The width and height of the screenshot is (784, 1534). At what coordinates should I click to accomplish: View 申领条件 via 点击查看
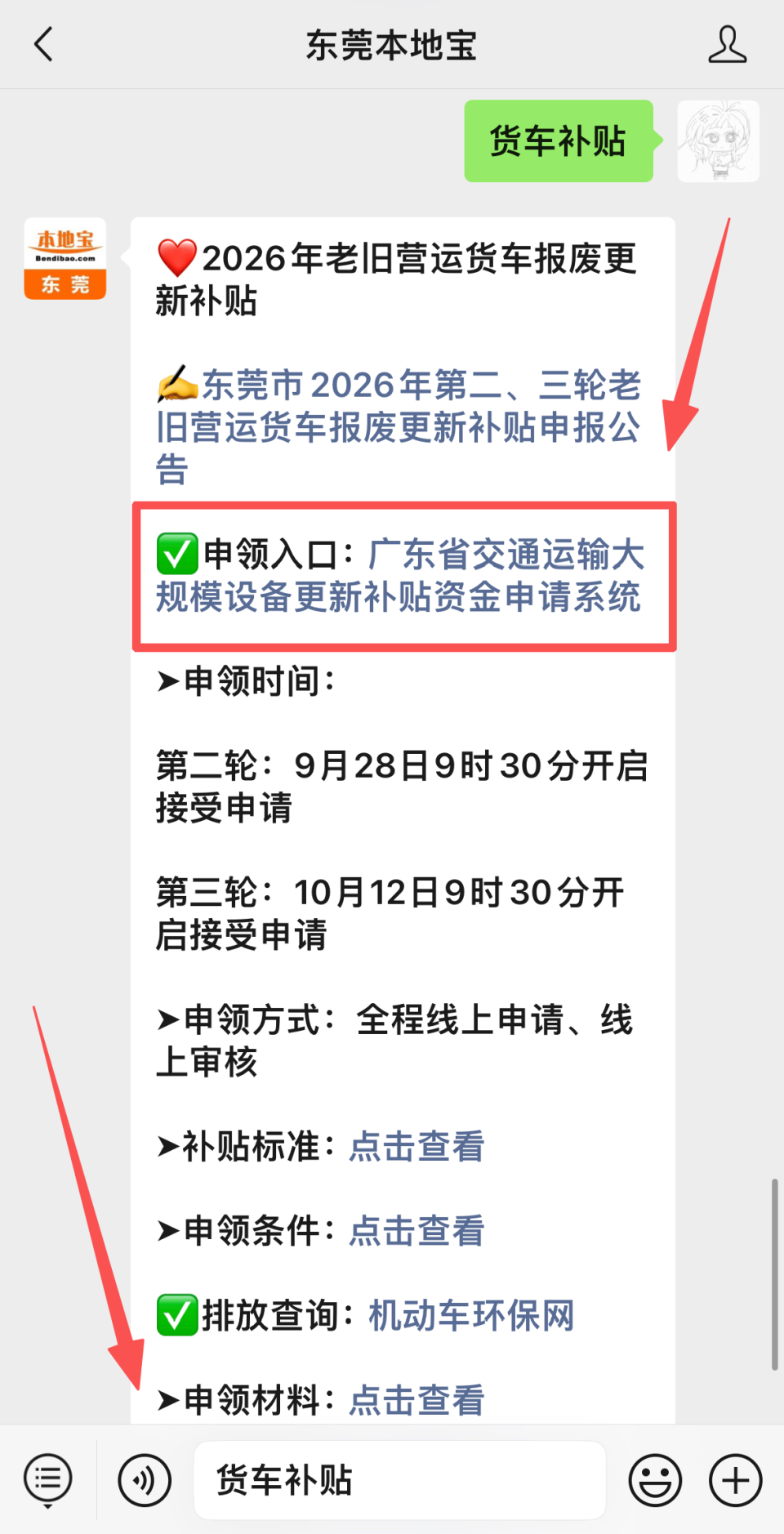[x=416, y=1230]
